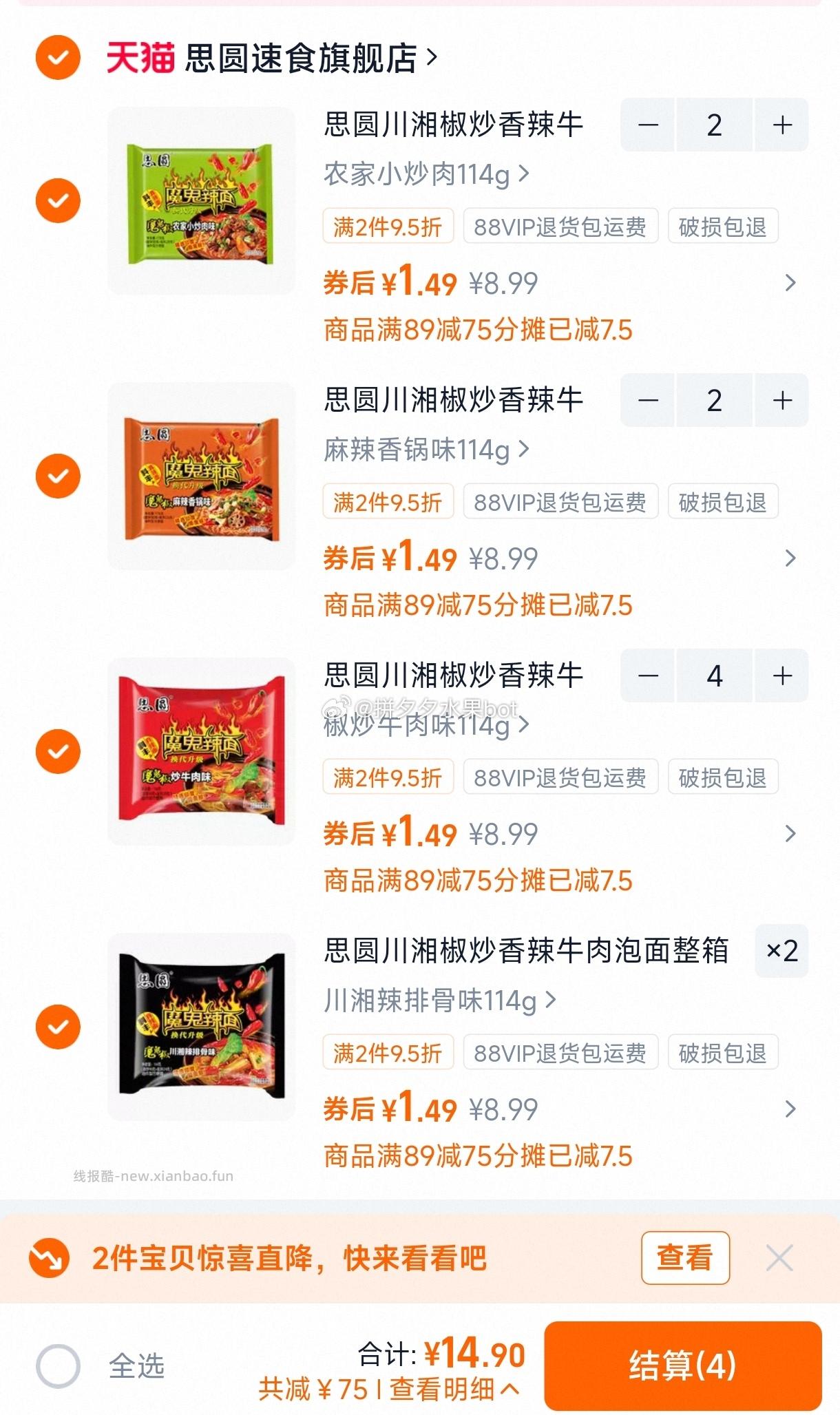
Task: Click minus icon beside 椒炒牛肉味 quantity
Action: 648,675
